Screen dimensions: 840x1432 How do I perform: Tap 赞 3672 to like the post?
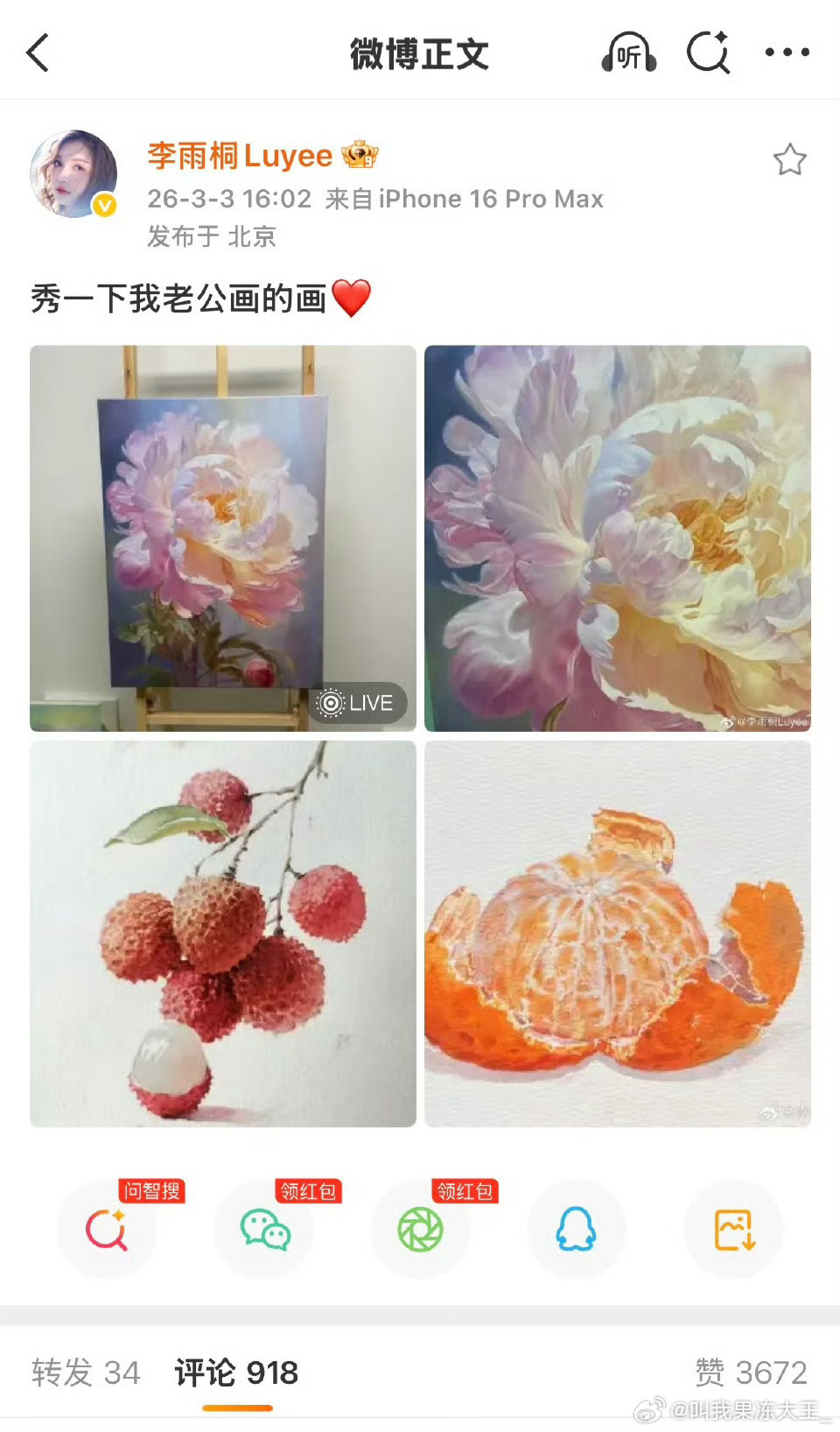point(755,1373)
